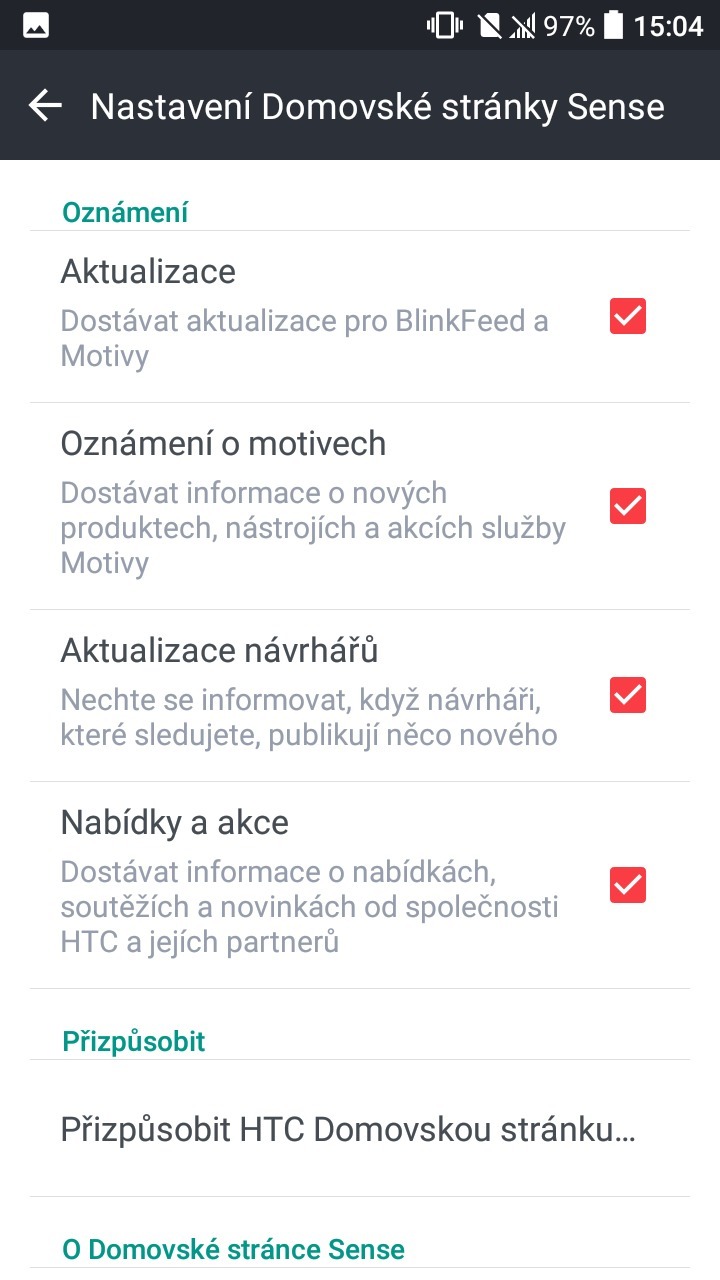Expand the Přizpůsobit section header
This screenshot has height=1280, width=720.
coord(132,1041)
